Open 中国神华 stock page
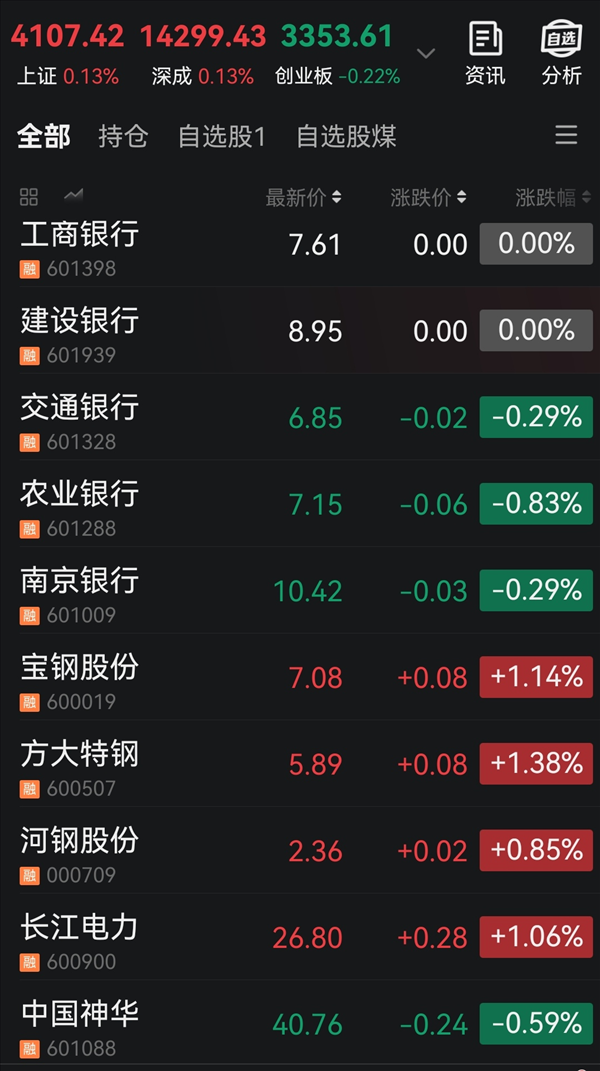 point(80,1025)
